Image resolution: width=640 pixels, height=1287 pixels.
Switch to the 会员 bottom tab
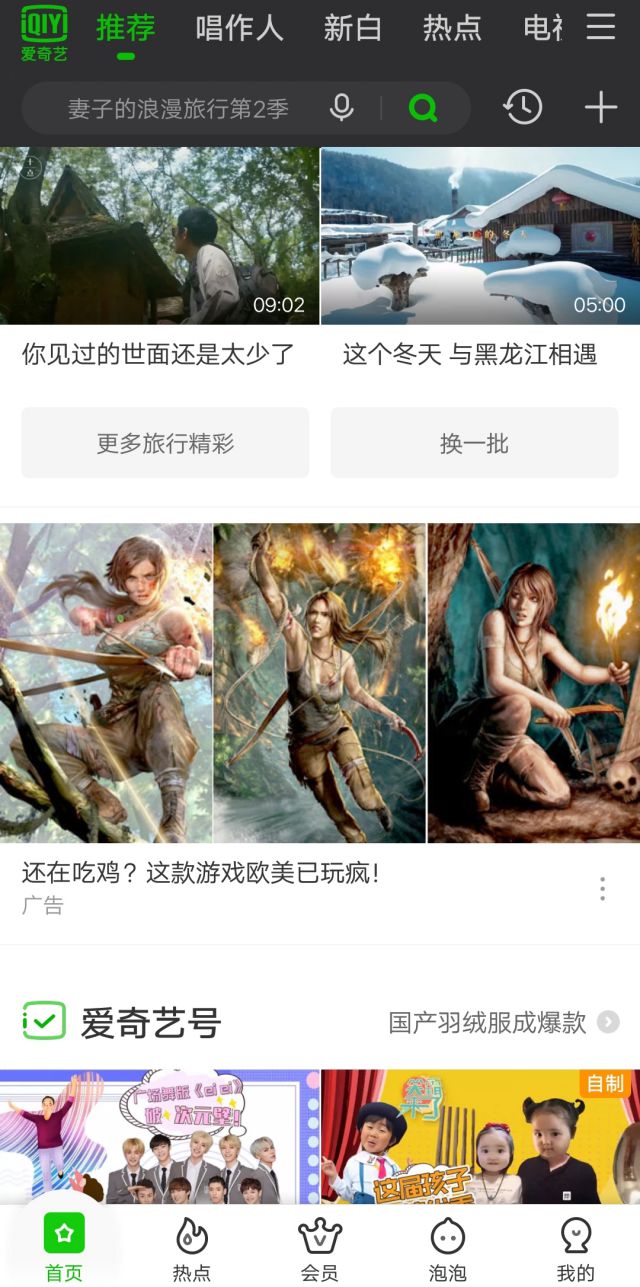click(320, 1248)
